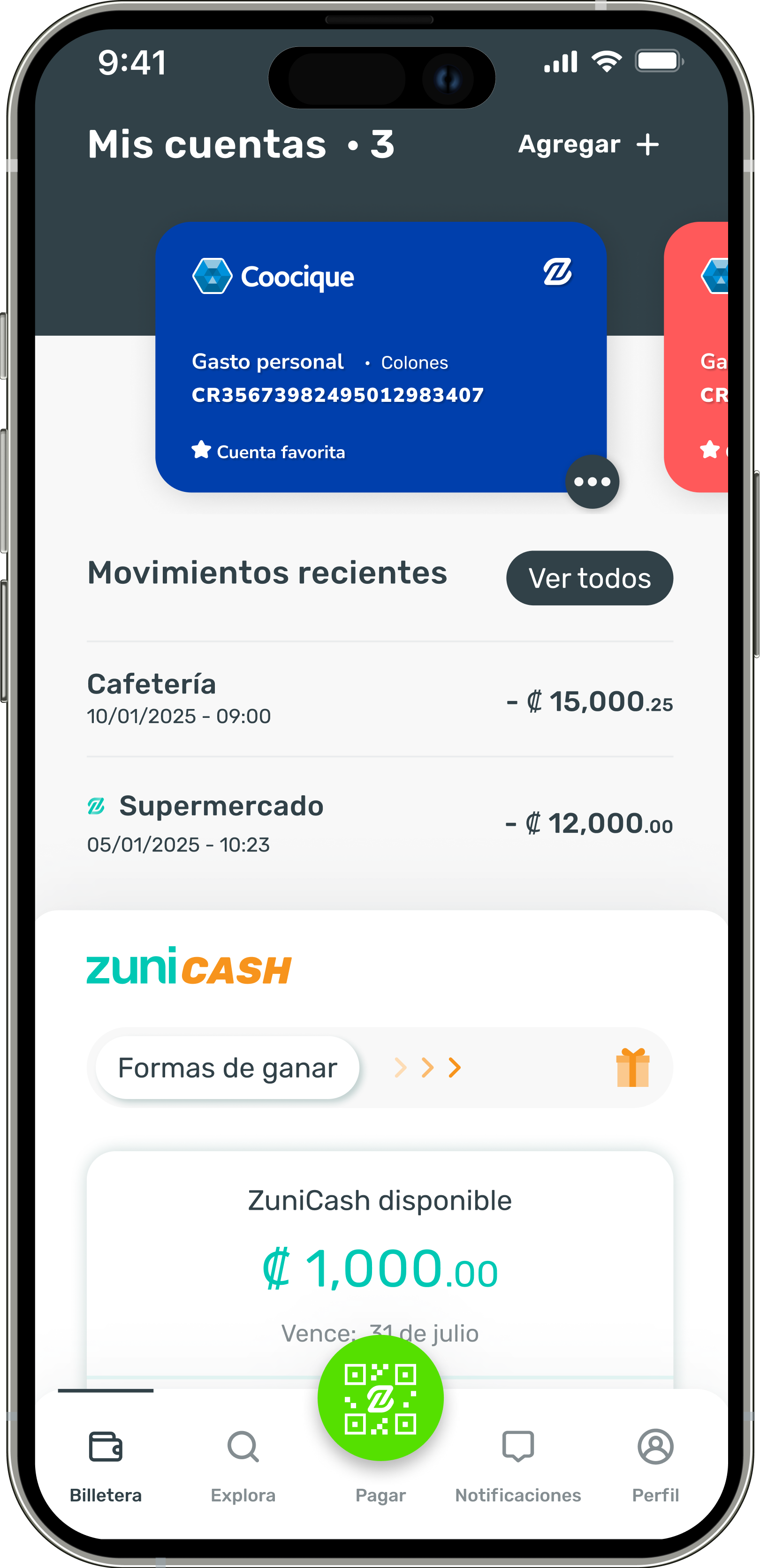Tap the gift icon in ZuniCash
Viewport: 760px width, 1568px height.
(x=633, y=1068)
